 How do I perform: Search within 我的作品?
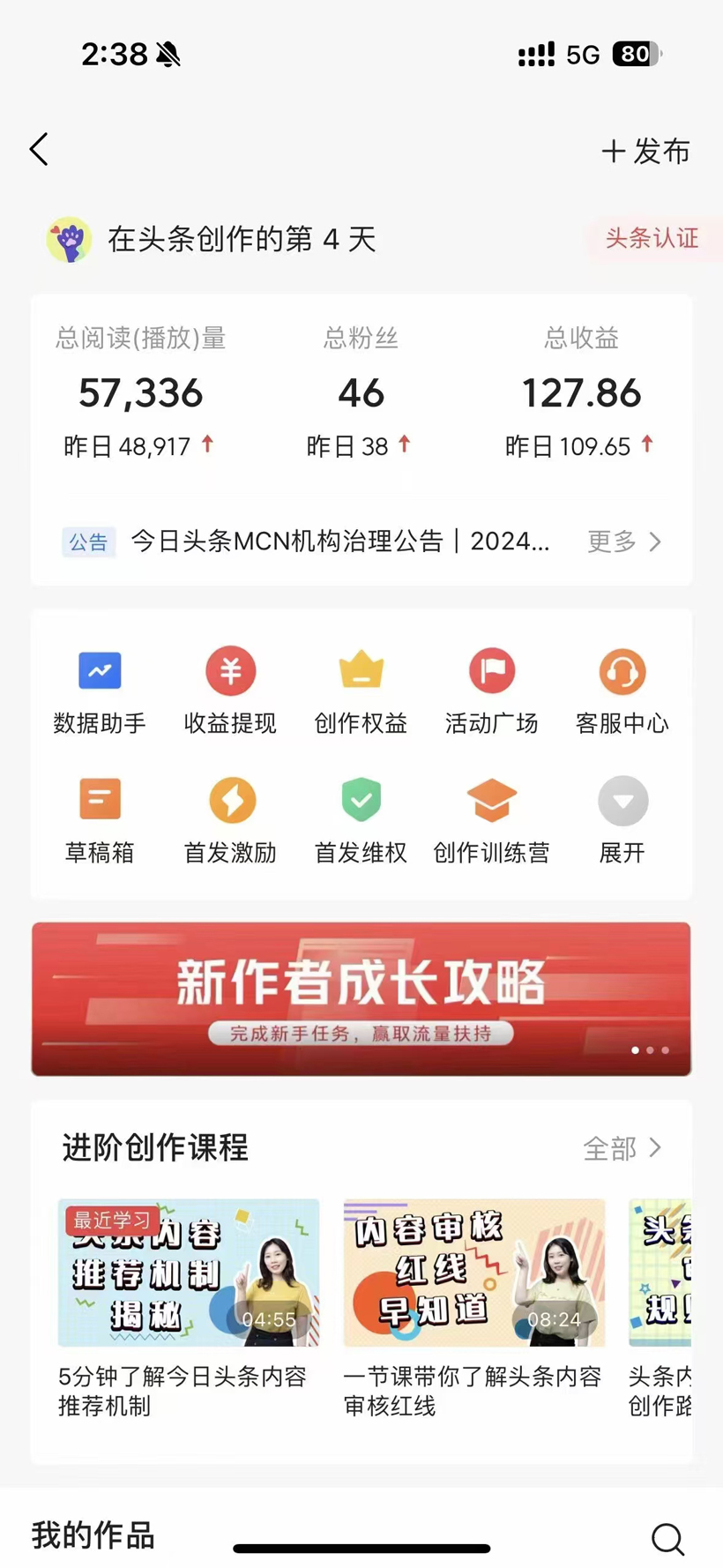(x=667, y=1539)
